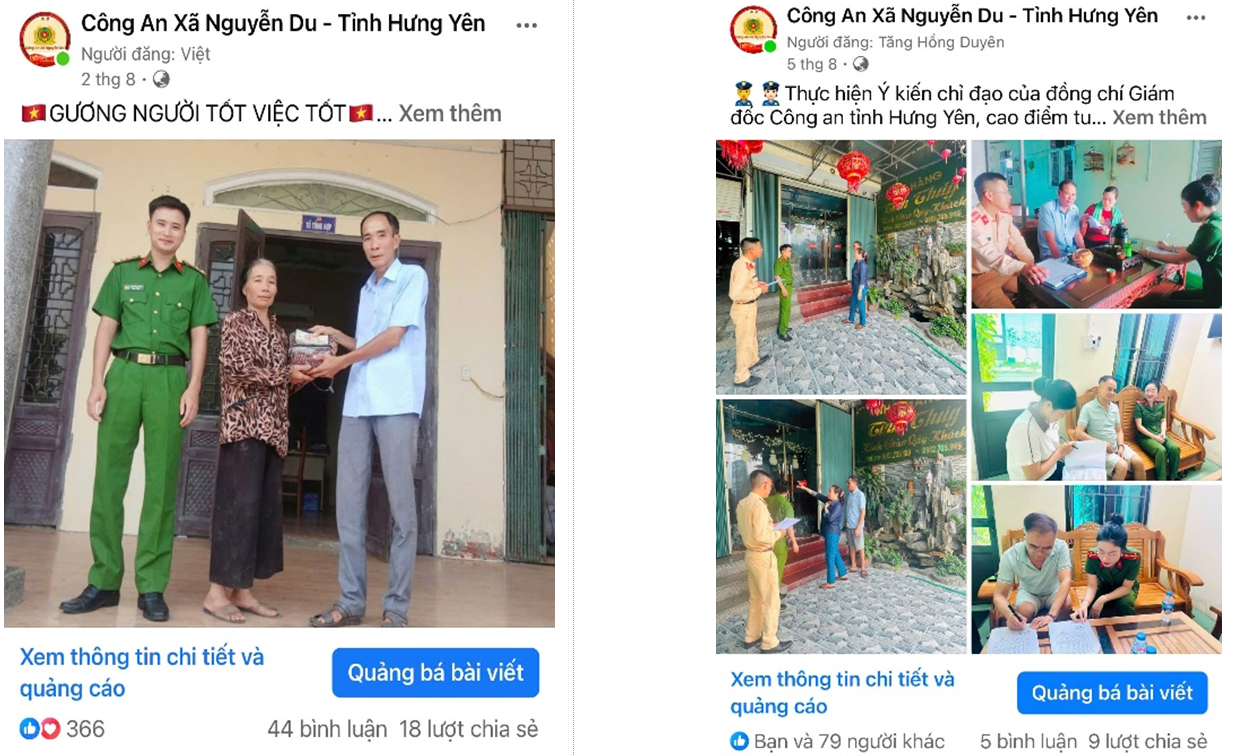1236x756 pixels.
Task: Tap 'Quảng bá bài viết' under the 79-người-khác post
Action: (x=1112, y=693)
